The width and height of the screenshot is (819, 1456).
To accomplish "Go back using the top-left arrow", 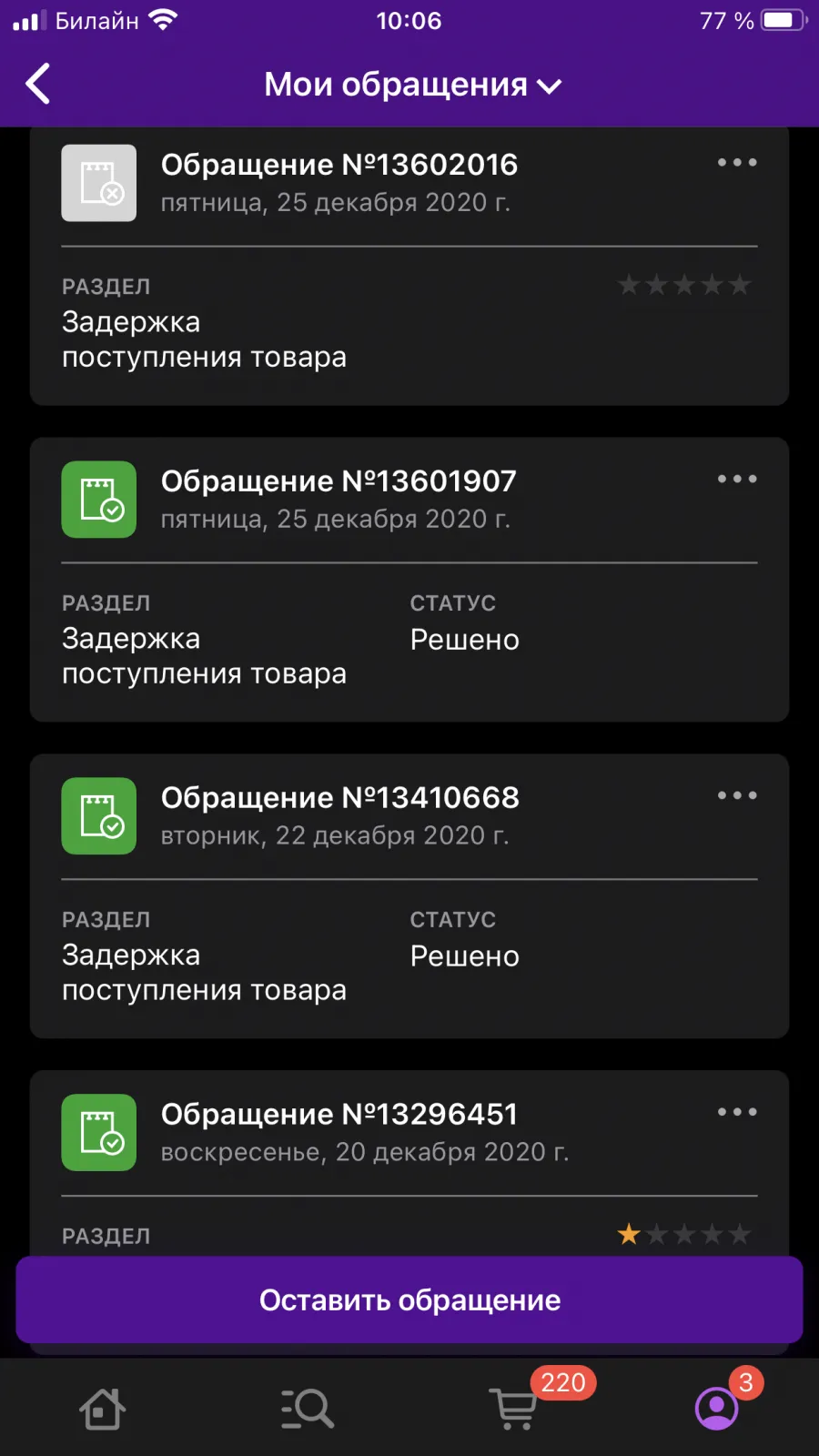I will (x=38, y=84).
